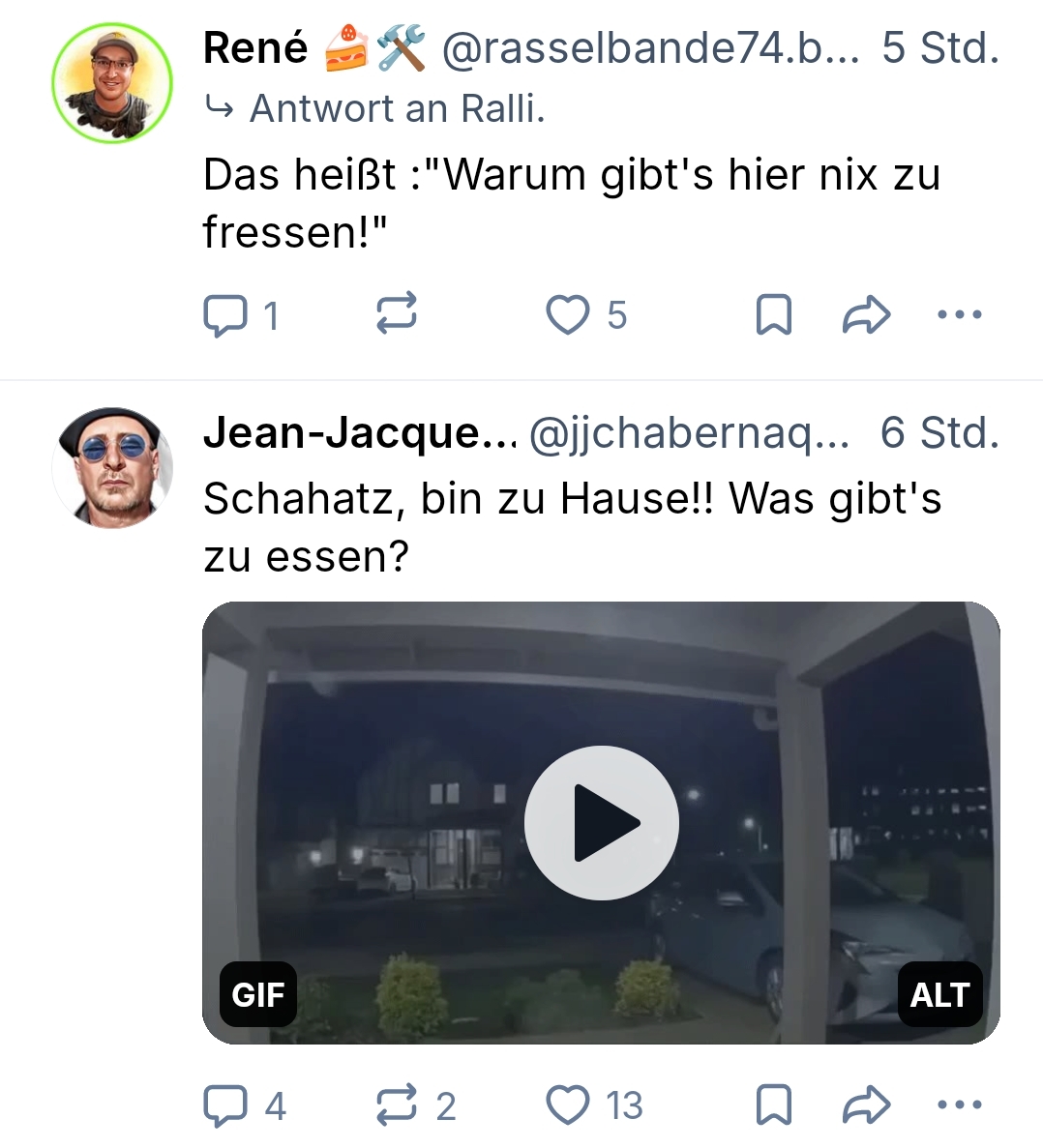Share René's post

click(866, 315)
